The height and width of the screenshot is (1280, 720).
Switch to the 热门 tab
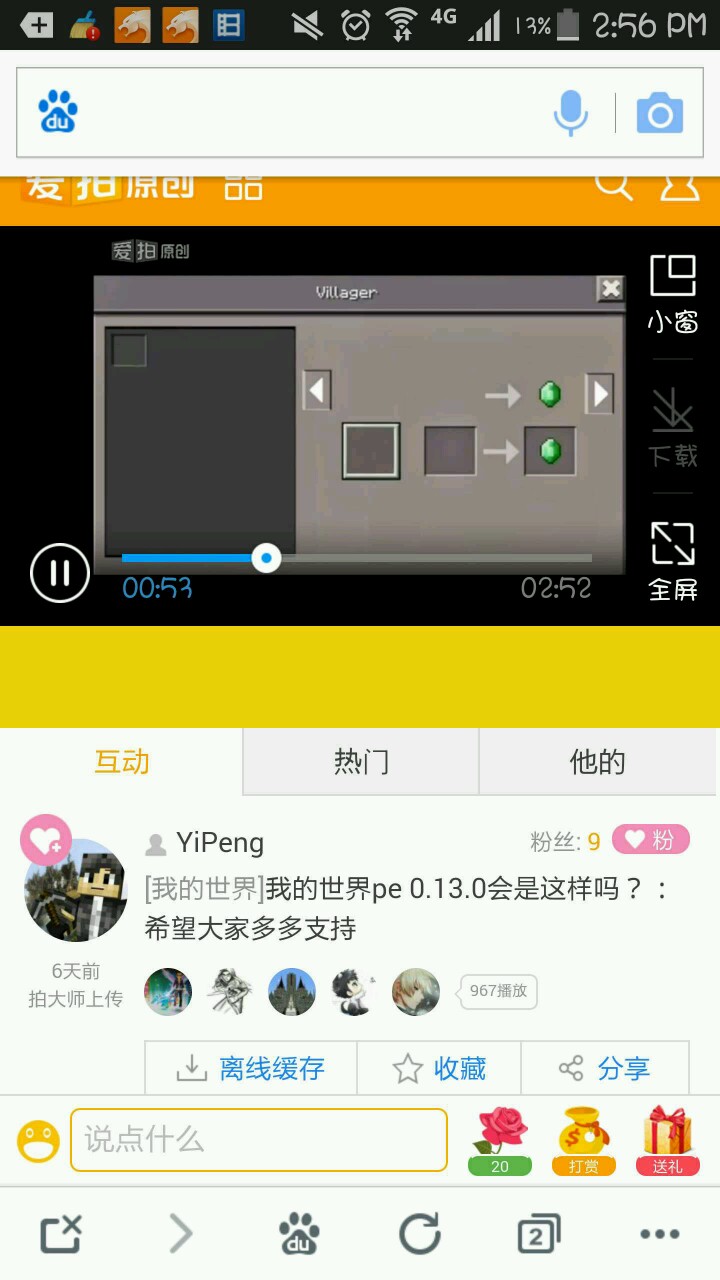(361, 762)
